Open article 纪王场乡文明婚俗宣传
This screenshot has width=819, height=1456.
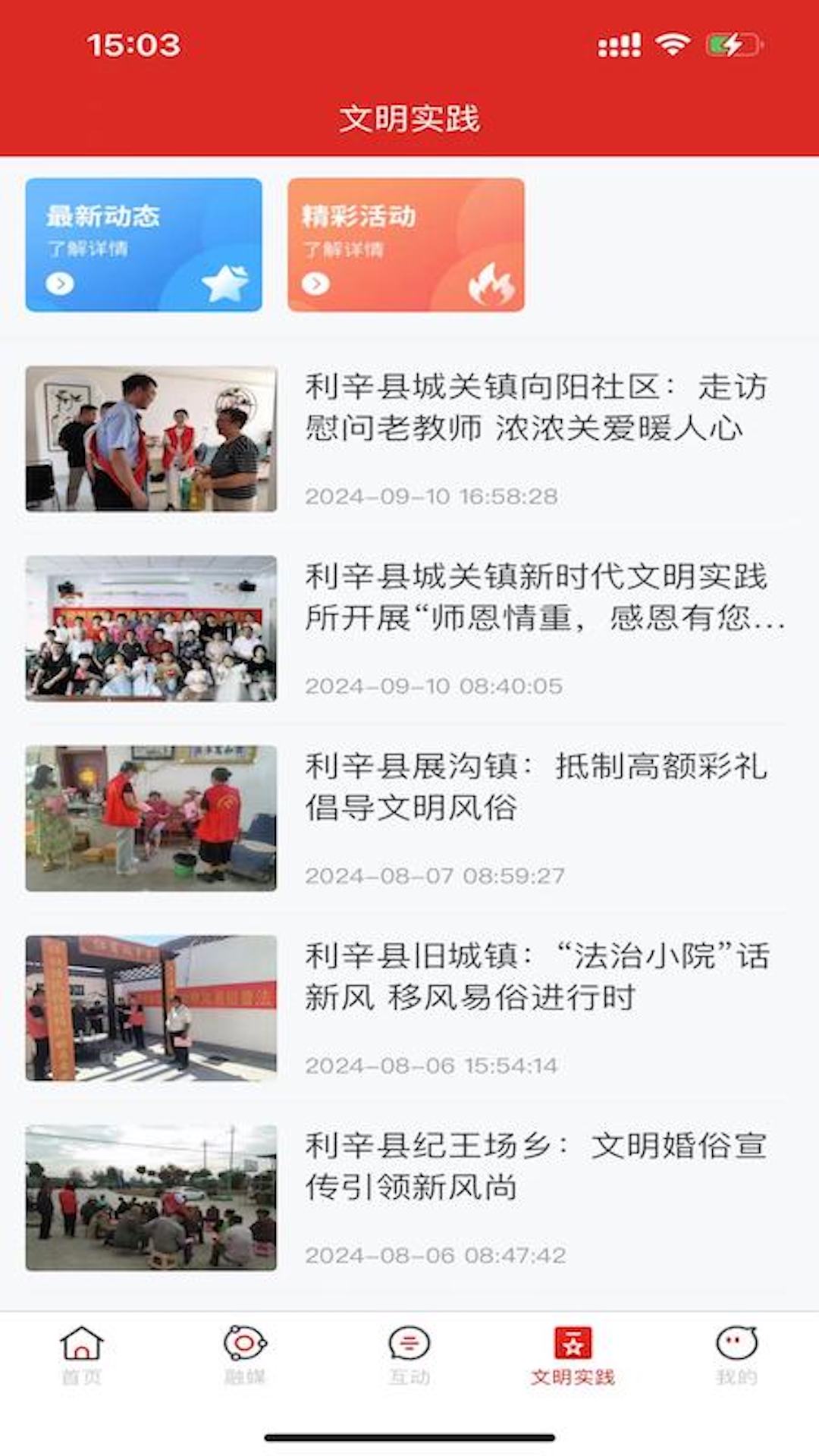click(x=535, y=1166)
